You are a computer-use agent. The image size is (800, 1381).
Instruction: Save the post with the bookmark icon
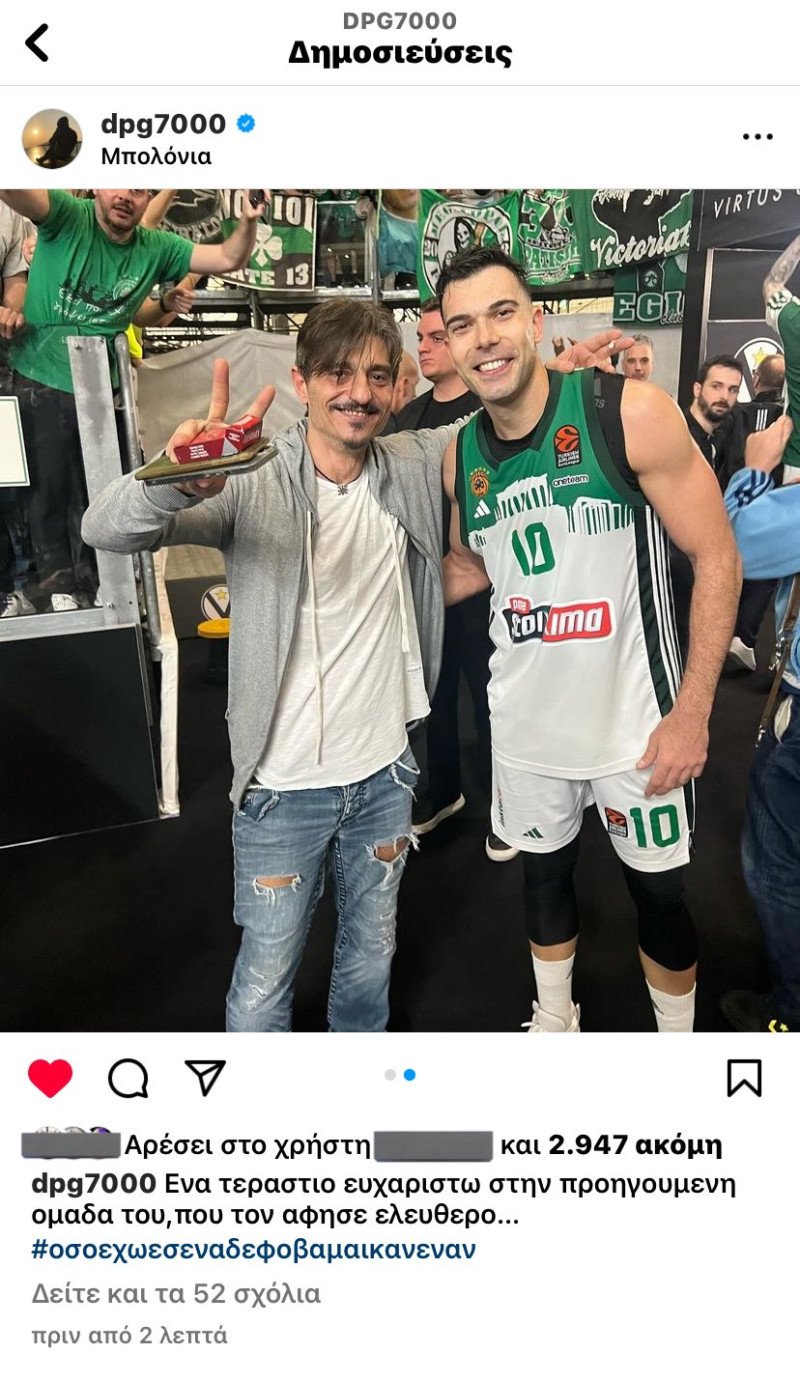(x=744, y=1078)
